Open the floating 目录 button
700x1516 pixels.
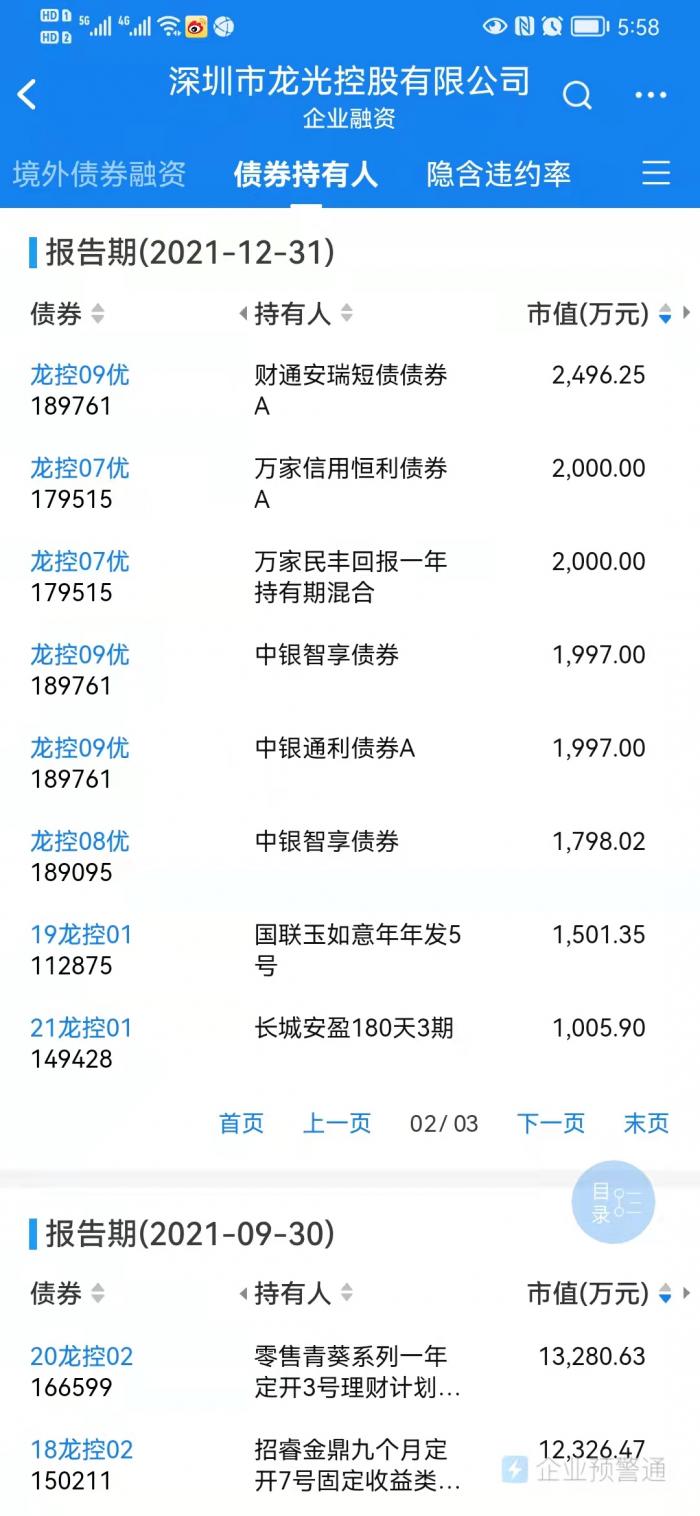[613, 1202]
